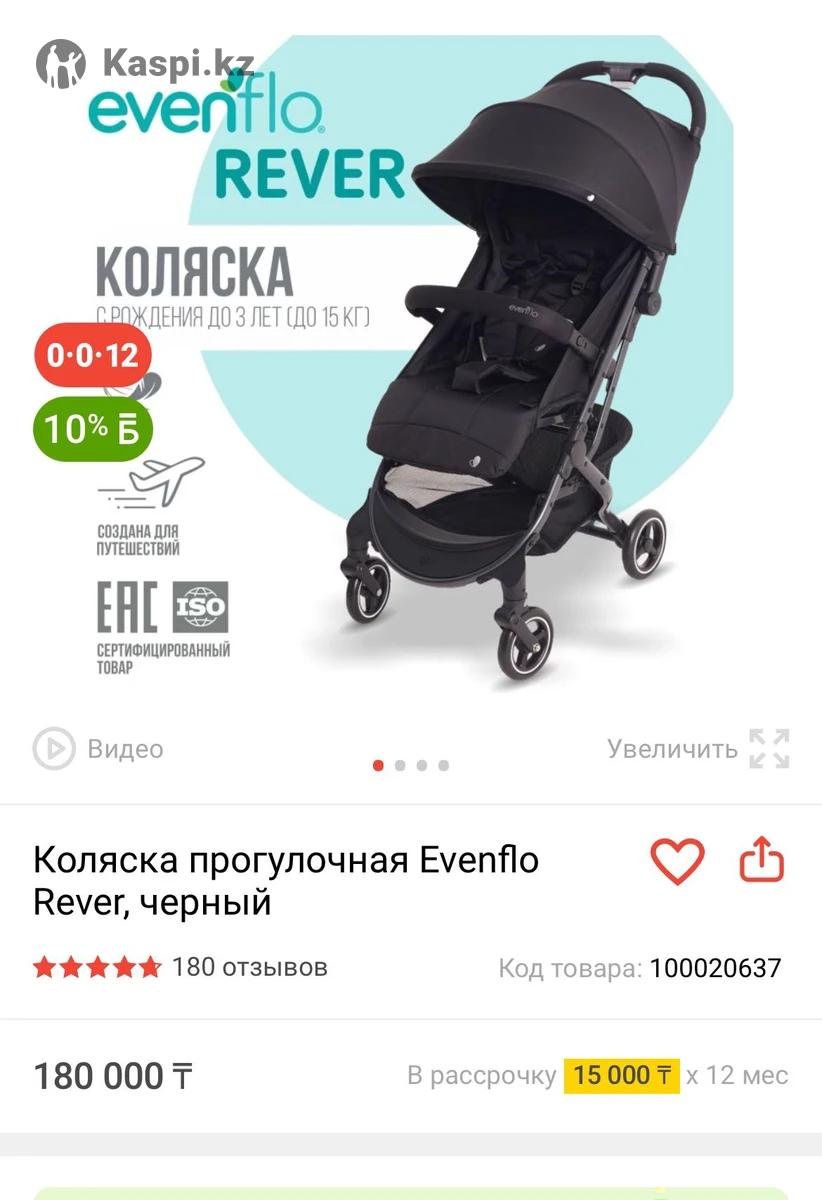Open the 180 отзывов reviews
The image size is (822, 1200).
click(x=249, y=967)
